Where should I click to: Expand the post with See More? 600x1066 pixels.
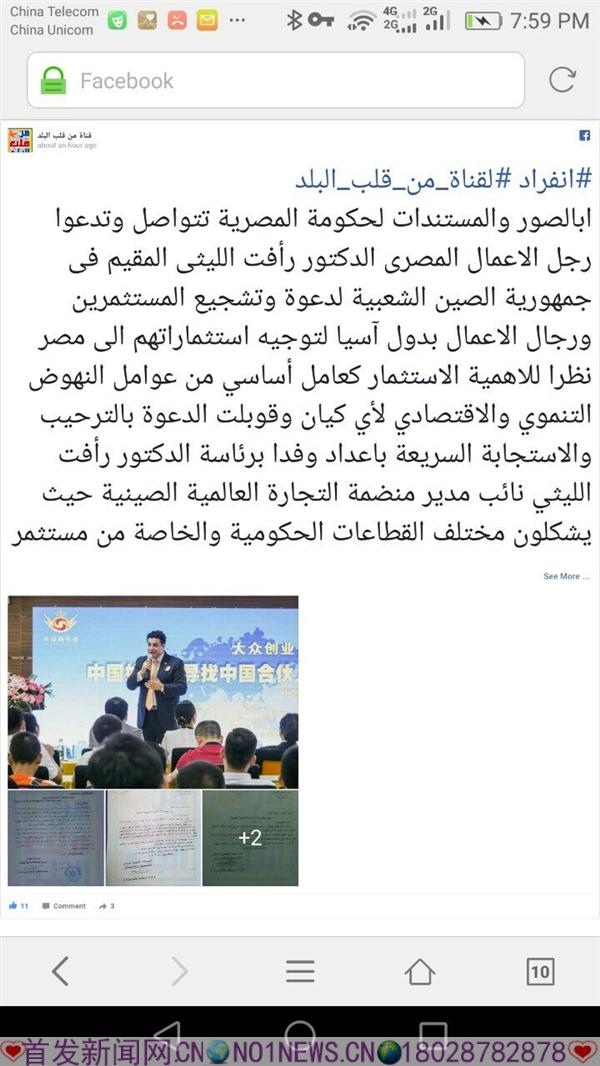pos(561,576)
